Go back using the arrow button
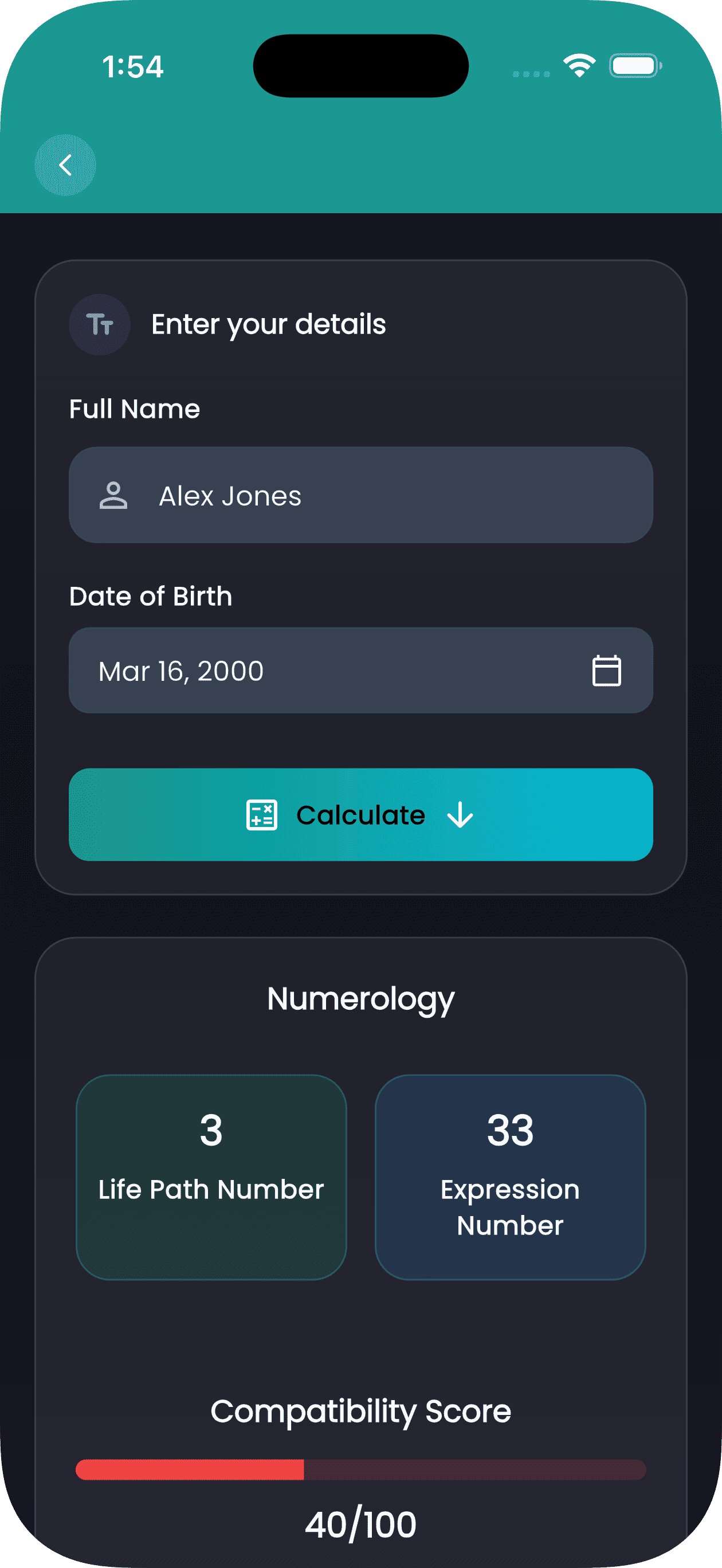 65,165
